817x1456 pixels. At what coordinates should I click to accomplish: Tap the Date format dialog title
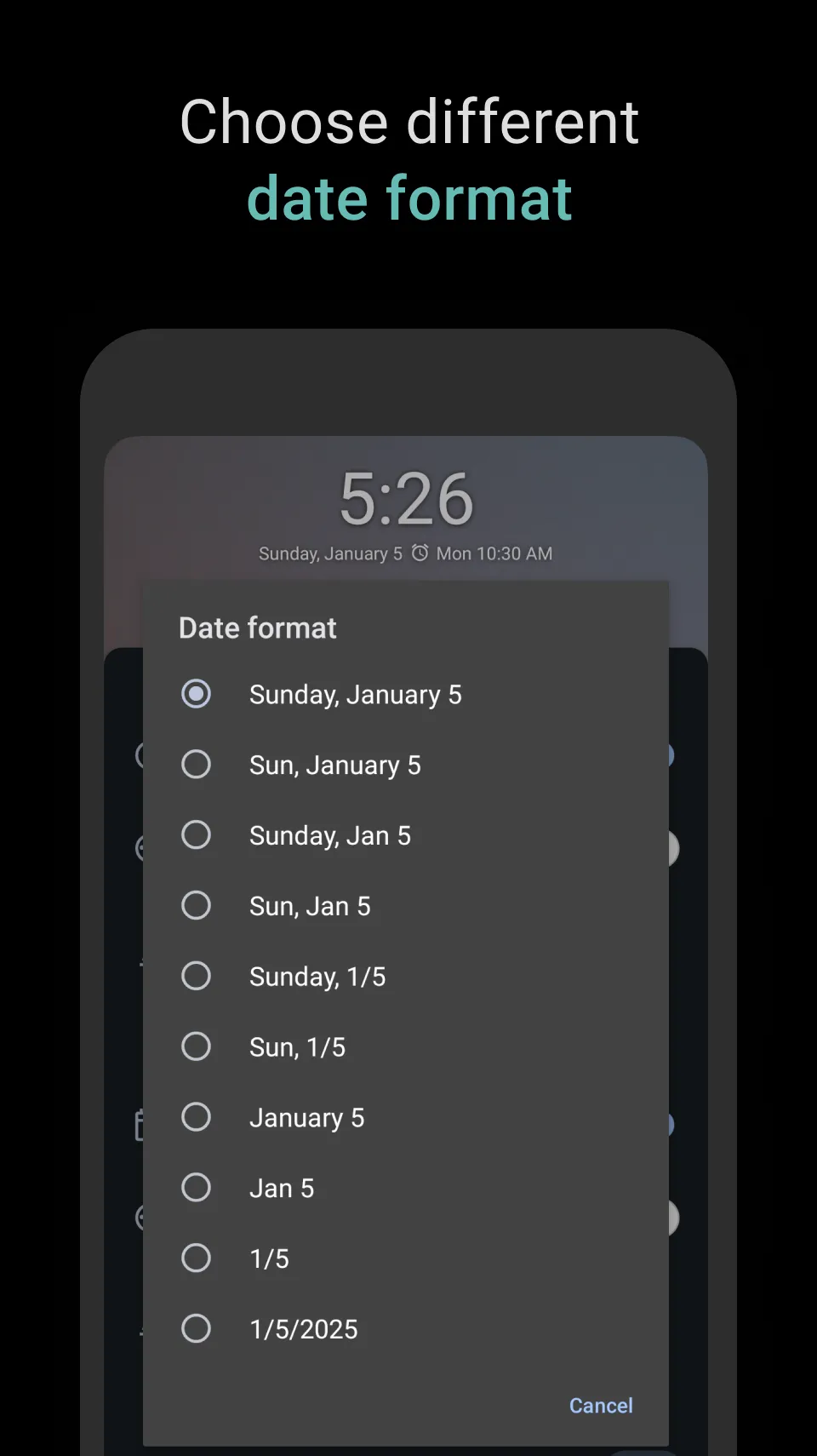[257, 628]
